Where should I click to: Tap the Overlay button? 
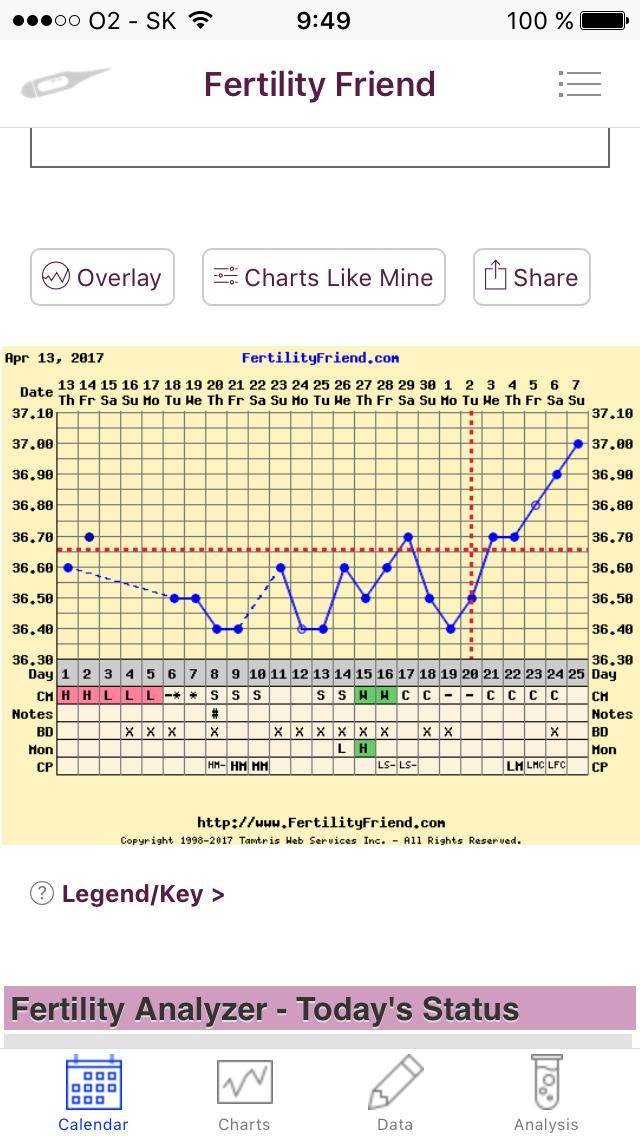tap(102, 277)
